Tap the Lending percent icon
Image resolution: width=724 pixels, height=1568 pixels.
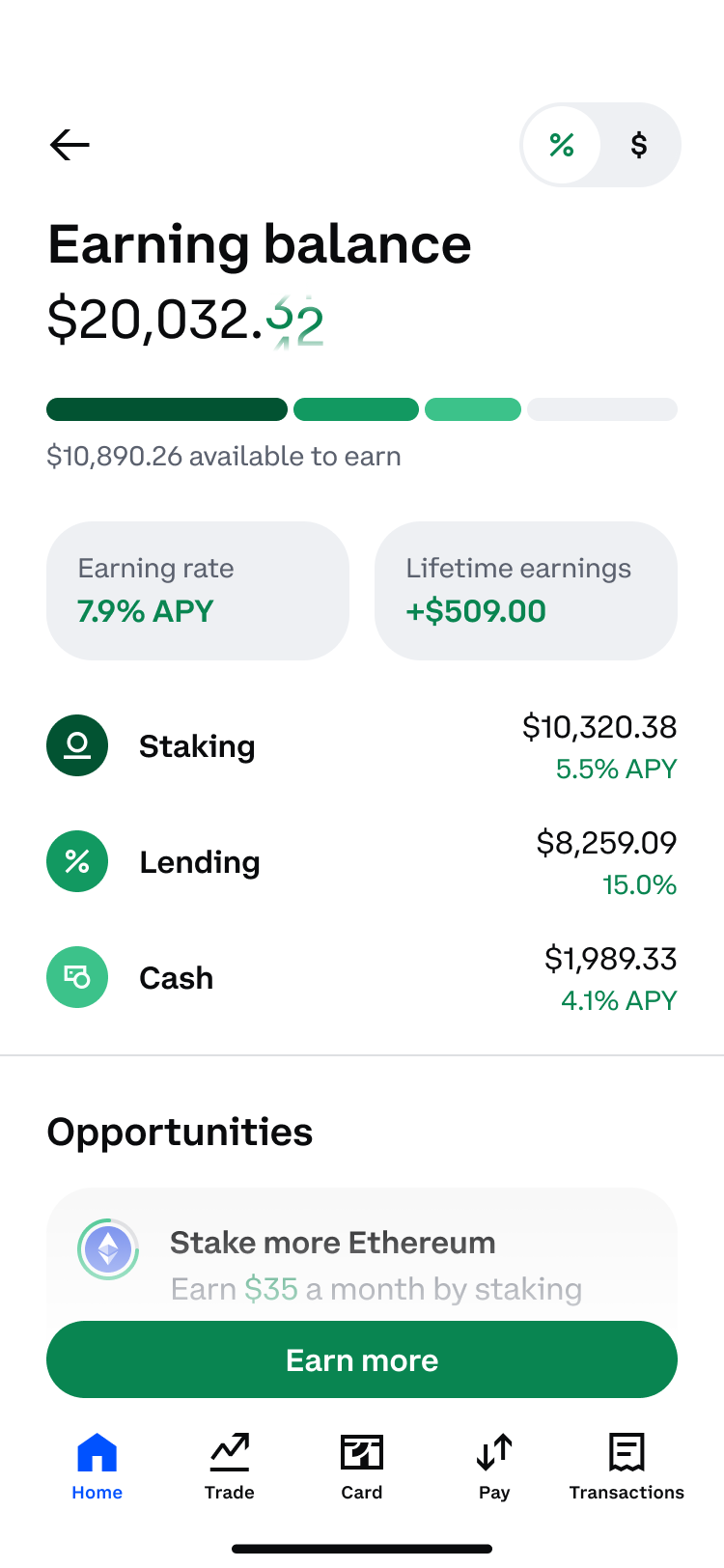pos(77,861)
